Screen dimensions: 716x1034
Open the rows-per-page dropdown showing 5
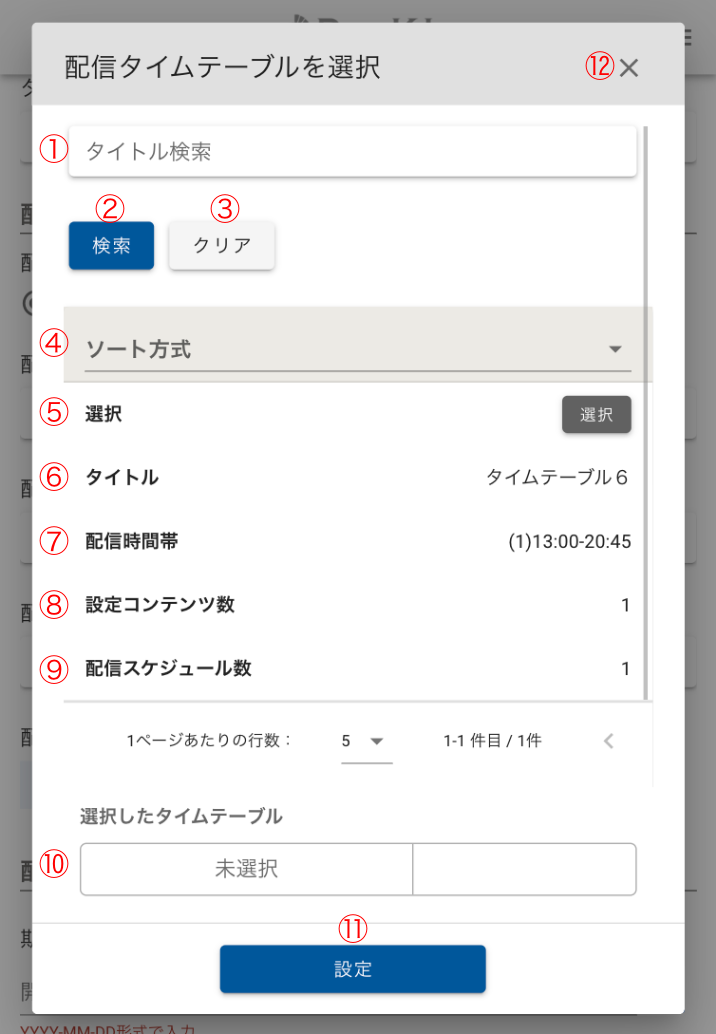[365, 741]
